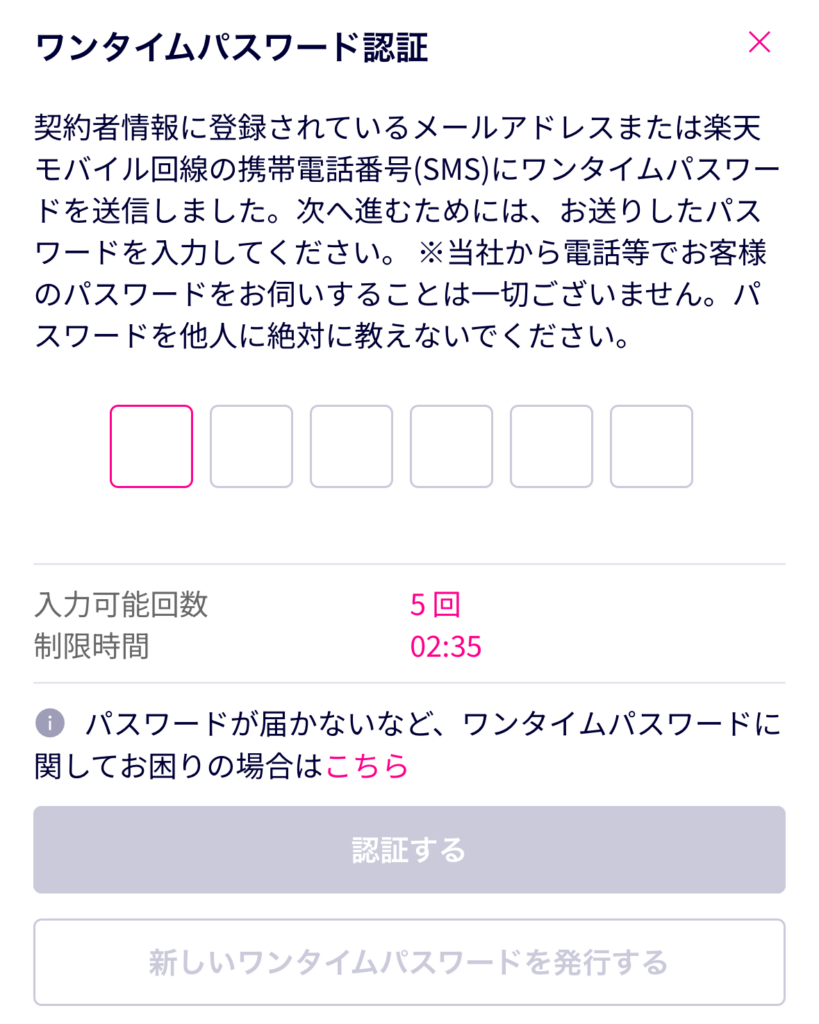Open the こちら help link

point(367,766)
